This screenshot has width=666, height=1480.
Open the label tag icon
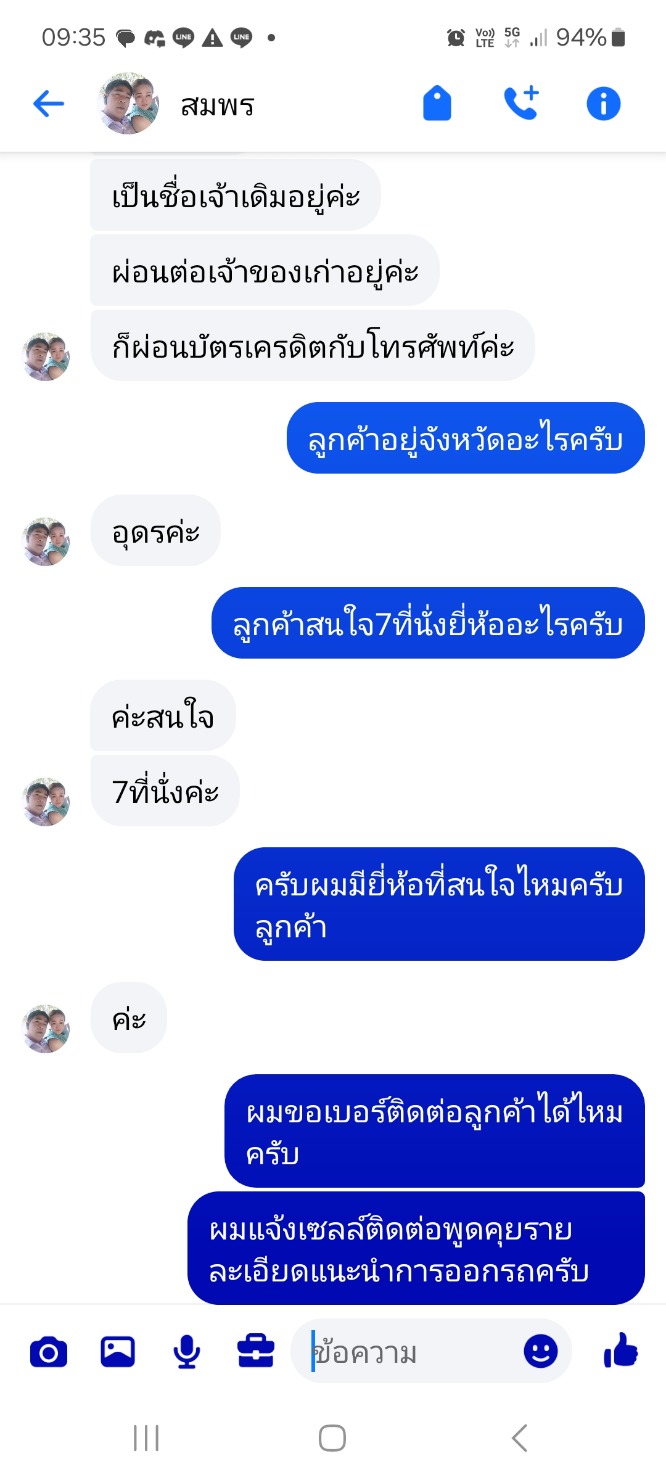pyautogui.click(x=437, y=103)
